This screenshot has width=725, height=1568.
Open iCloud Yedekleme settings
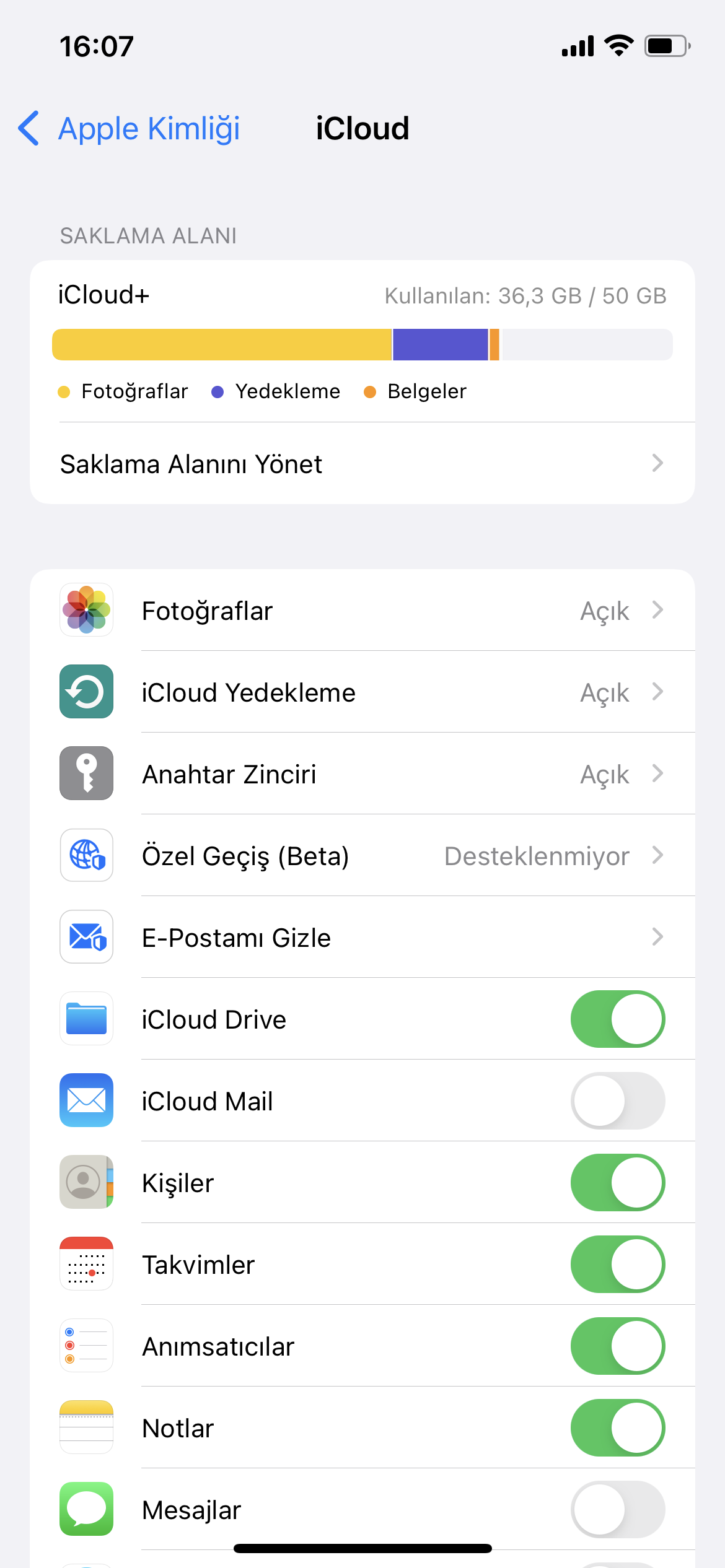pyautogui.click(x=362, y=692)
